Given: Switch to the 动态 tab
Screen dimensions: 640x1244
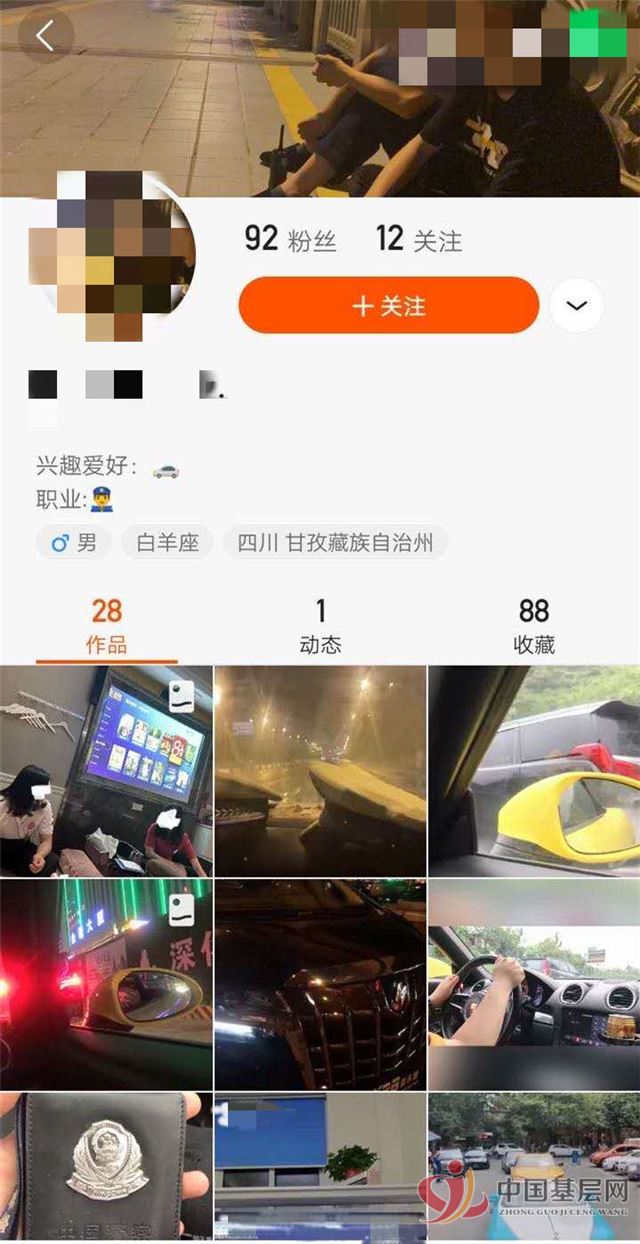Looking at the screenshot, I should (x=320, y=626).
